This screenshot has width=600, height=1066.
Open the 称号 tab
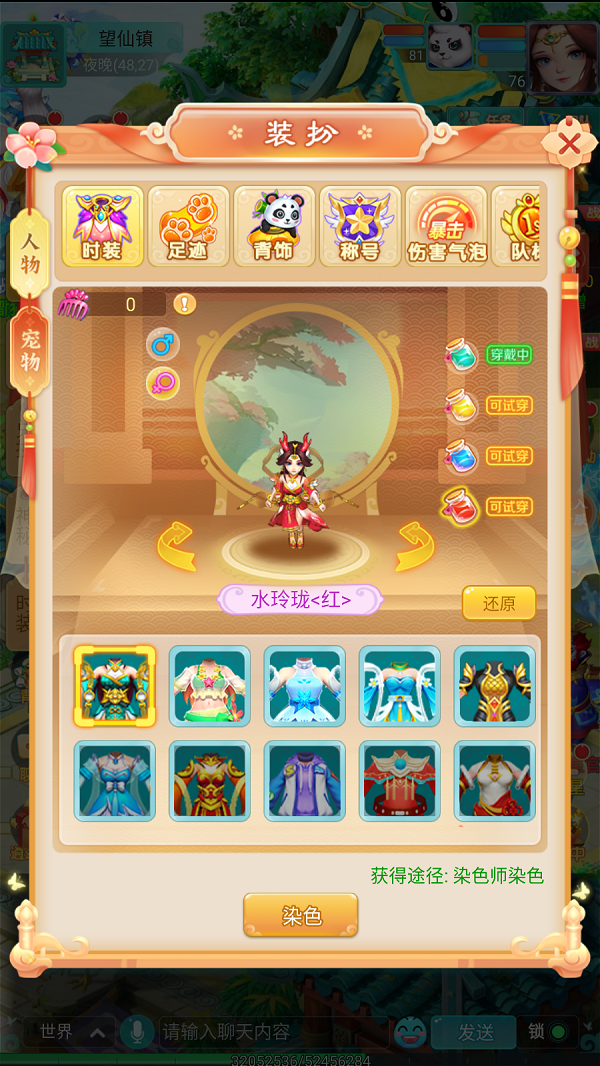click(x=360, y=226)
